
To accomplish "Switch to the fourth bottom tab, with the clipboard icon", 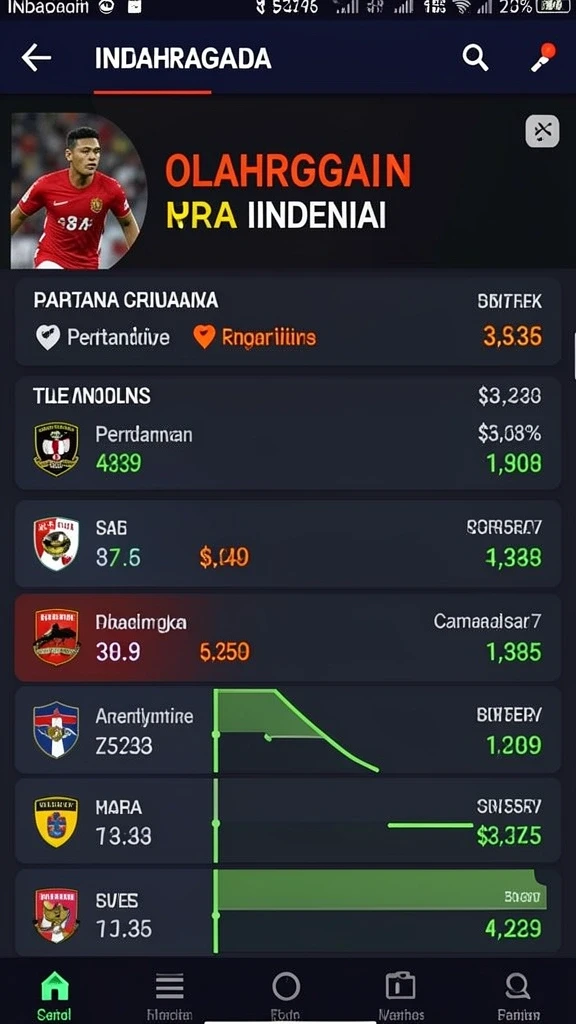I will coord(401,995).
